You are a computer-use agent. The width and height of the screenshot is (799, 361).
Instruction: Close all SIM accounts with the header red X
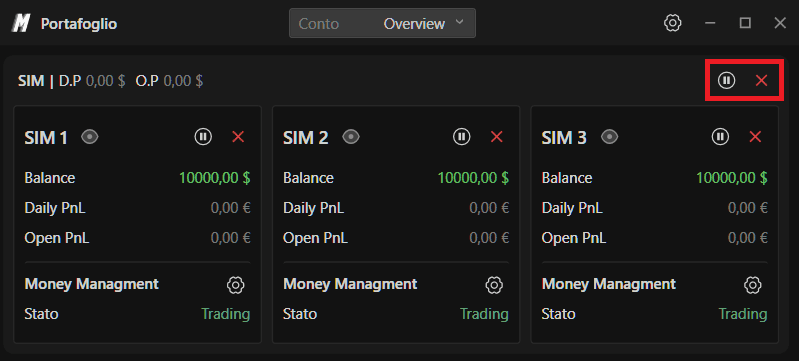[x=761, y=80]
